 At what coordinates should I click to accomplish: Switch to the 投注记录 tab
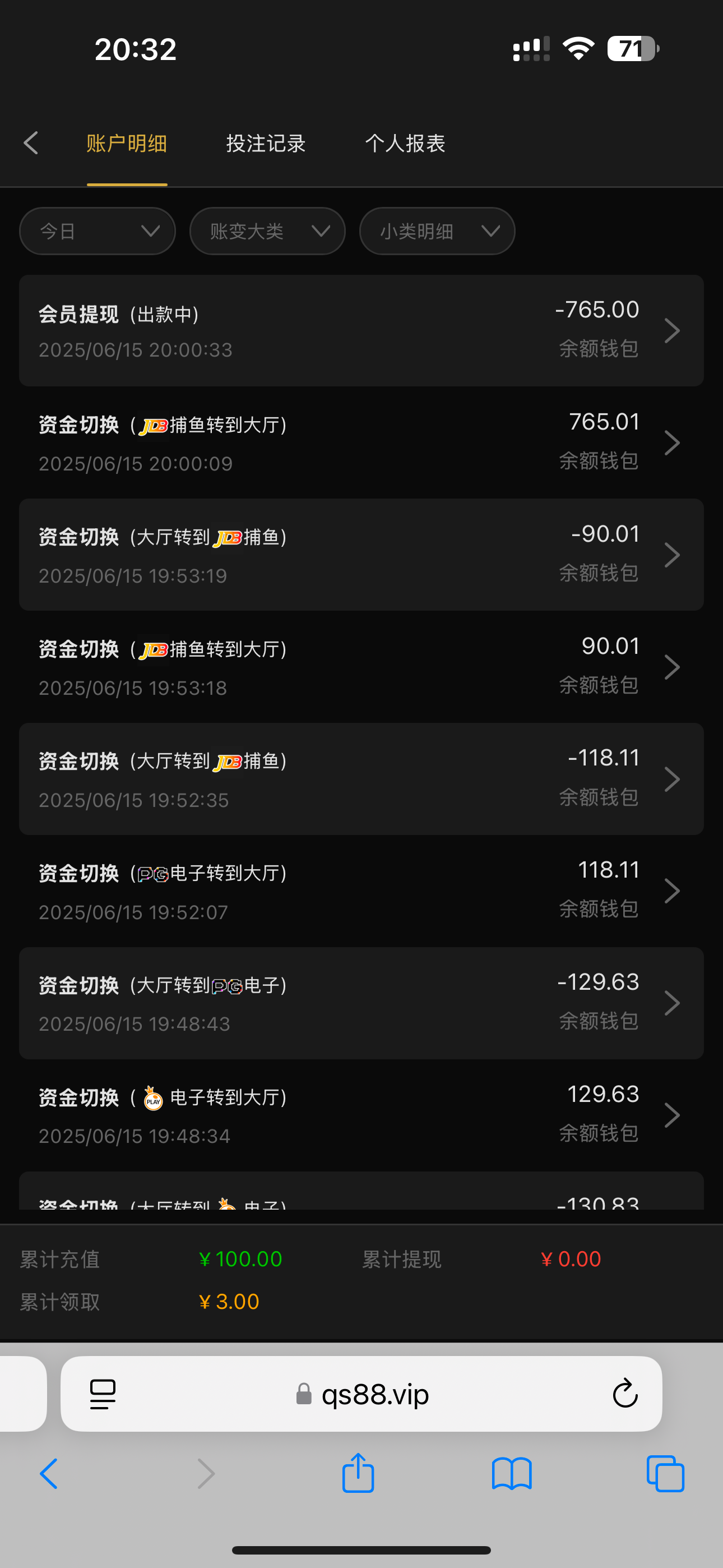[x=266, y=144]
